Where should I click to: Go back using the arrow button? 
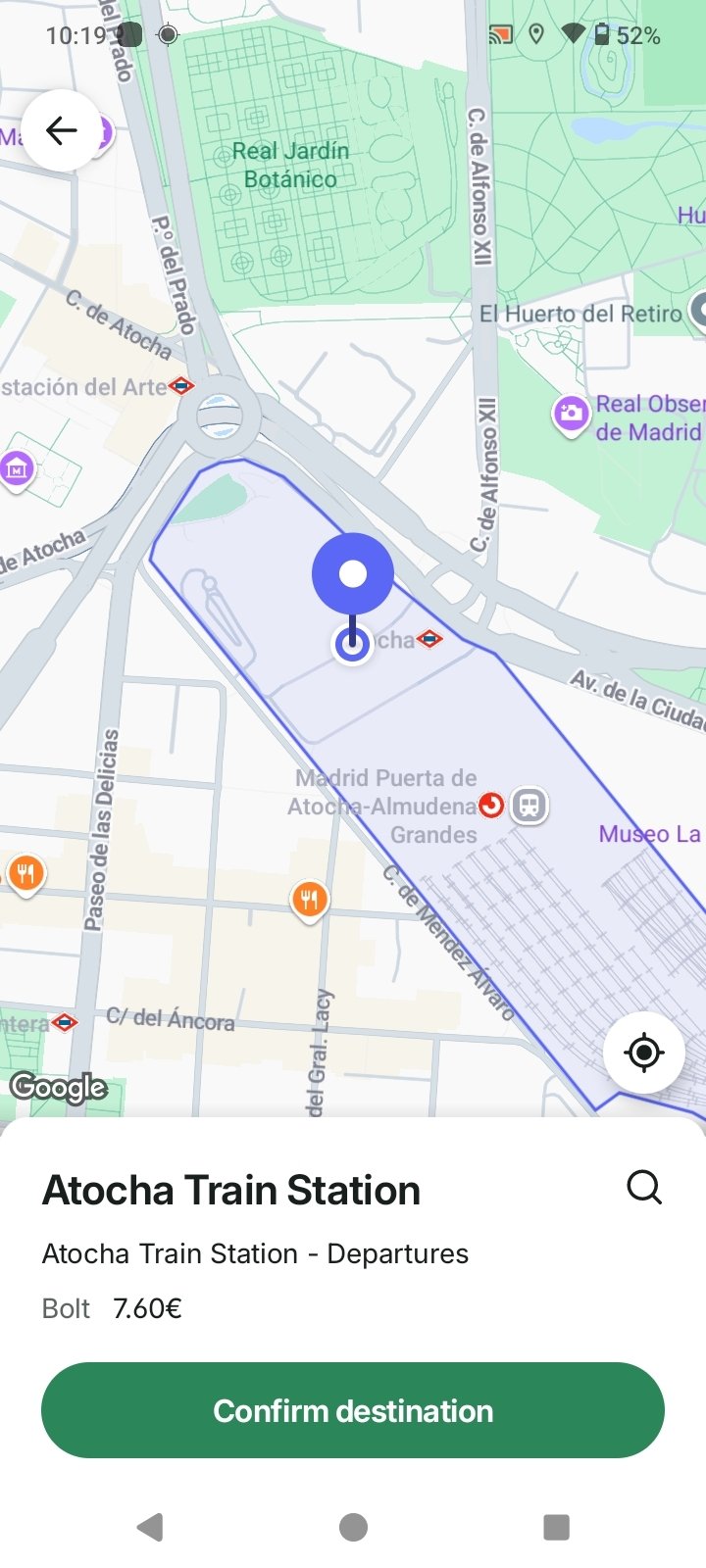[62, 130]
